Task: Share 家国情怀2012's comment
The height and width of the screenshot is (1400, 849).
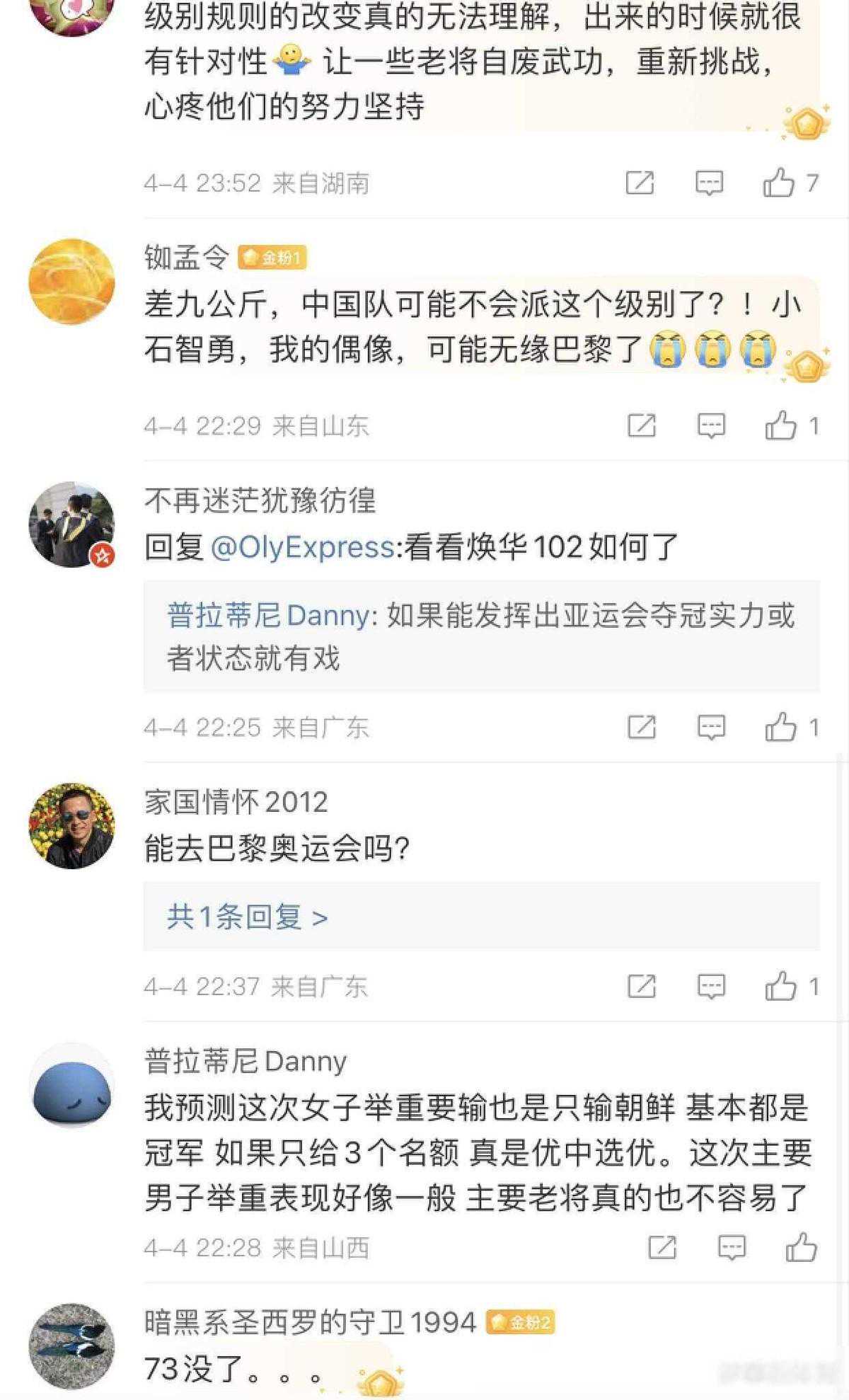Action: coord(642,986)
